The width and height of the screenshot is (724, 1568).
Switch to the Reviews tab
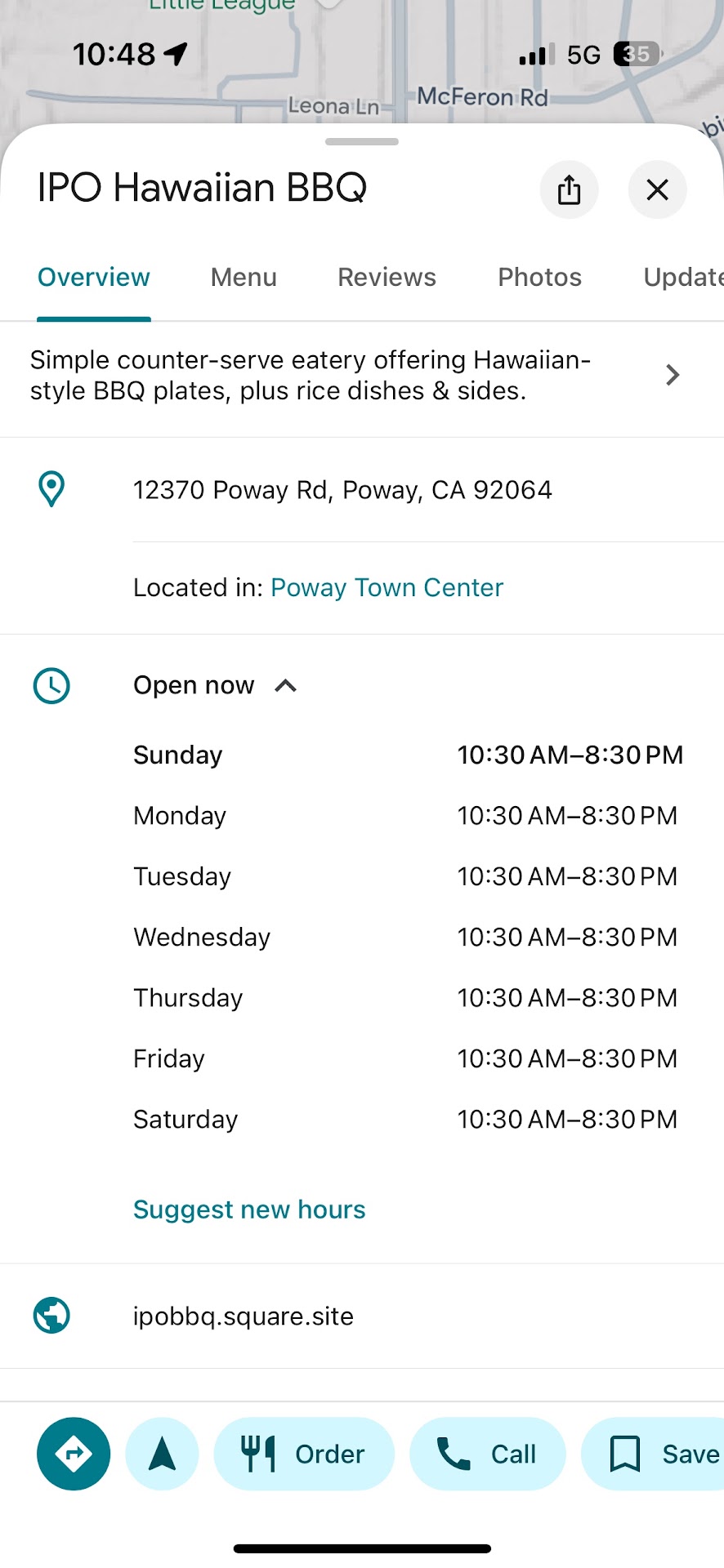coord(387,278)
